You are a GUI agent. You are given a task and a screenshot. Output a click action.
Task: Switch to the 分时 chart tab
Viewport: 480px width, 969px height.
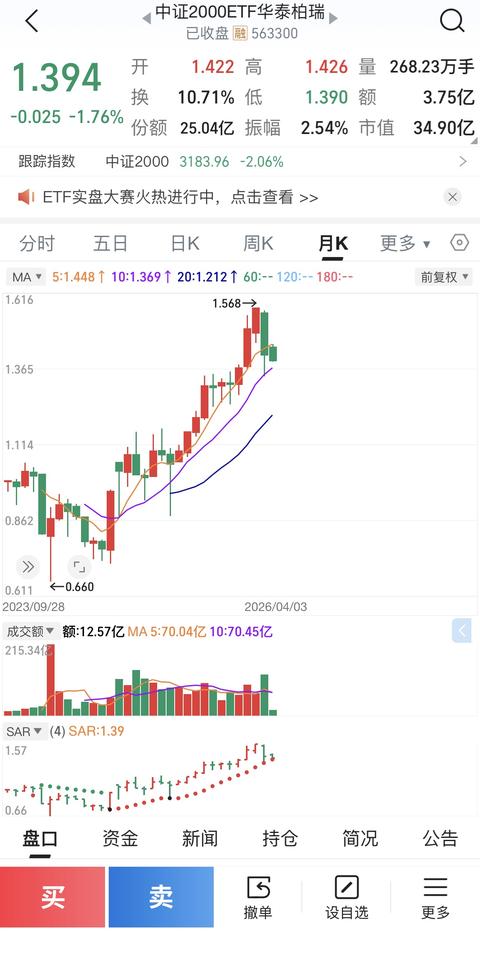pos(37,243)
